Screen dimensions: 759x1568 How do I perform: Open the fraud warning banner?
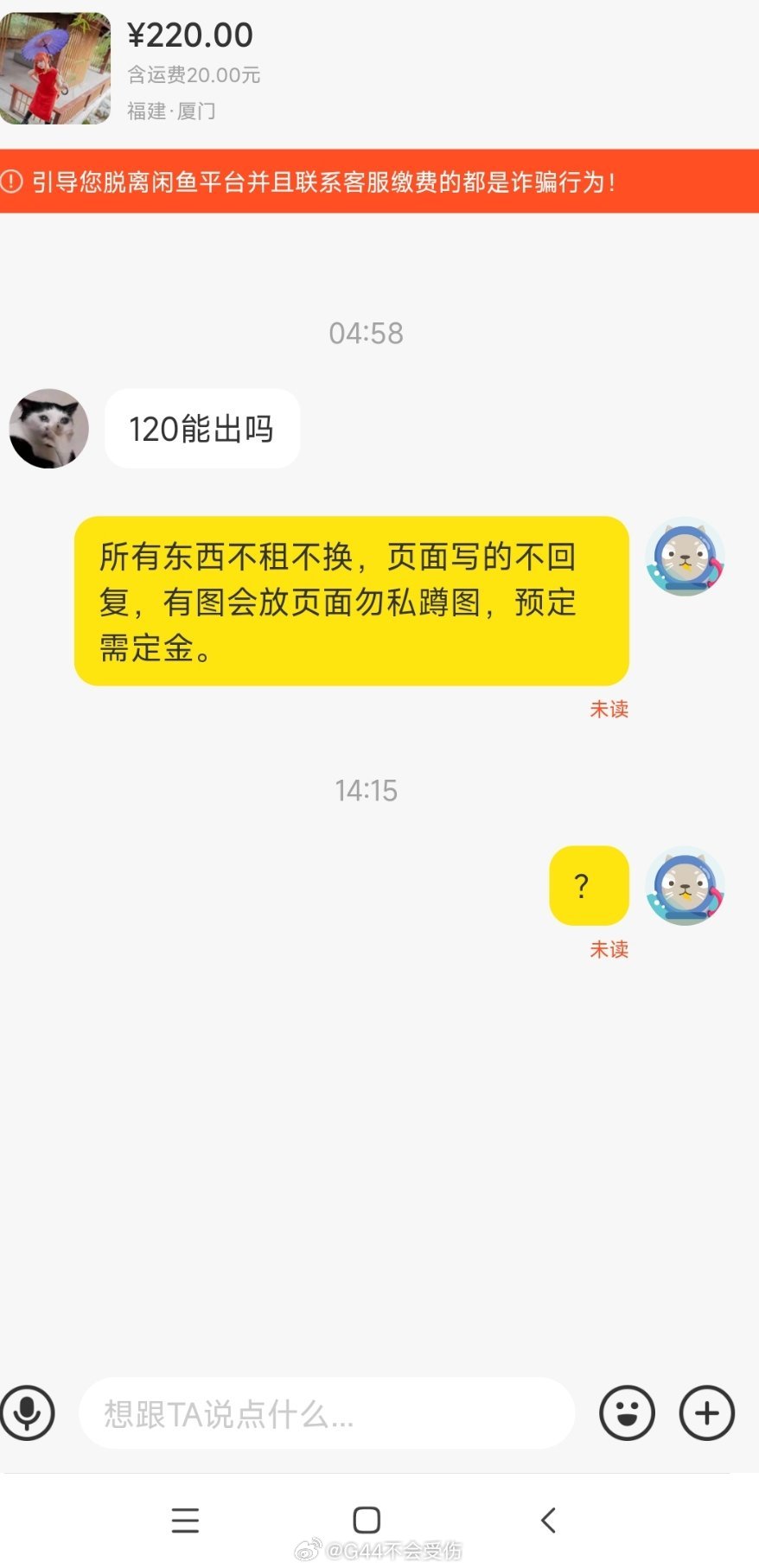(x=379, y=182)
